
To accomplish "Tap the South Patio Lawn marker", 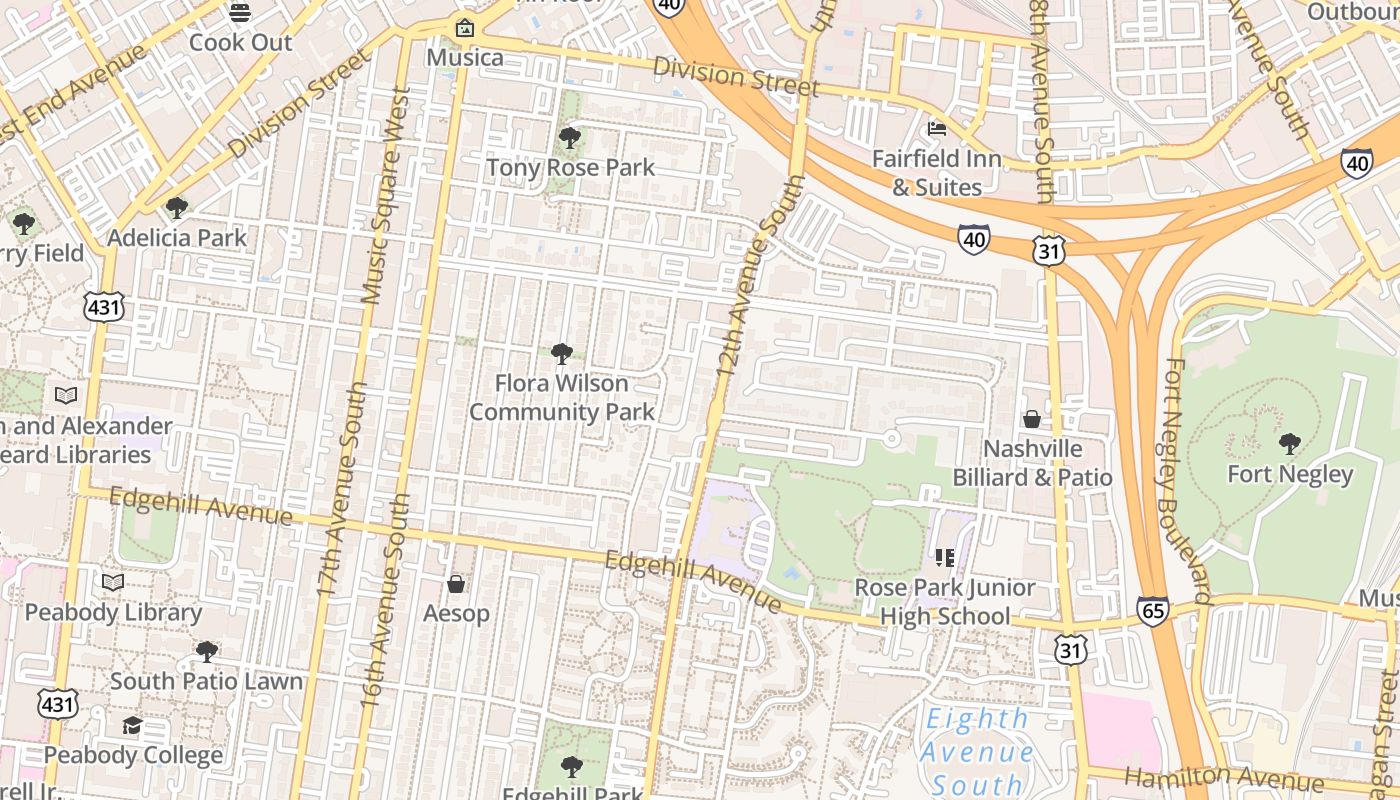I will click(x=206, y=652).
